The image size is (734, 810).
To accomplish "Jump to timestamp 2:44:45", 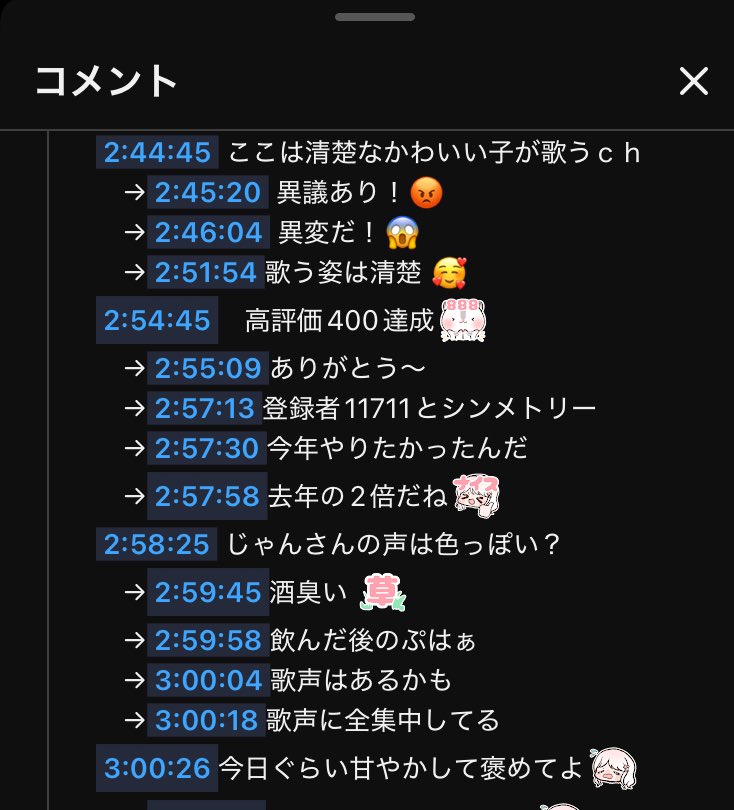I will (158, 153).
